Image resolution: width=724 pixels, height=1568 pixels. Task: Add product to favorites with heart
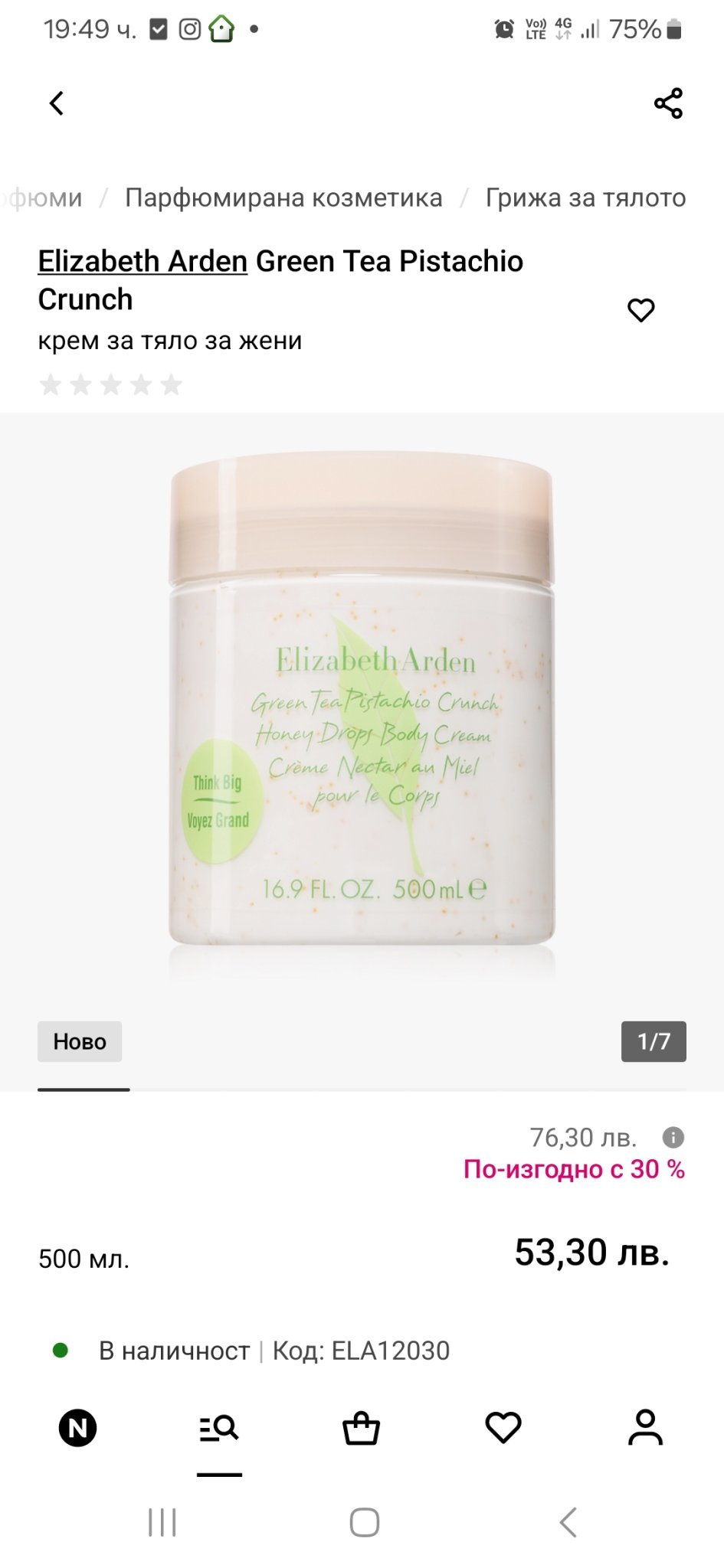click(640, 310)
